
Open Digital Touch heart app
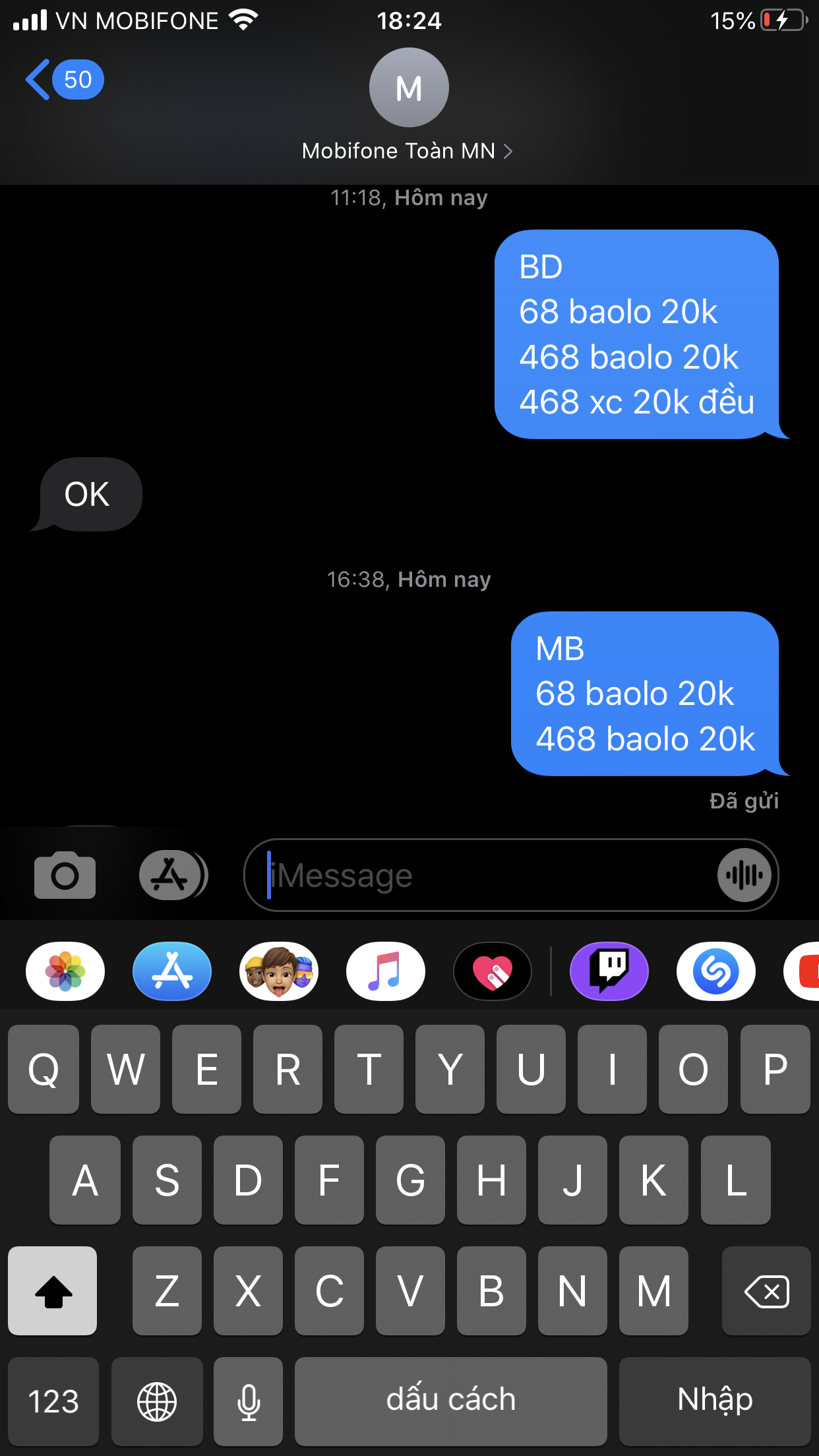pos(493,971)
